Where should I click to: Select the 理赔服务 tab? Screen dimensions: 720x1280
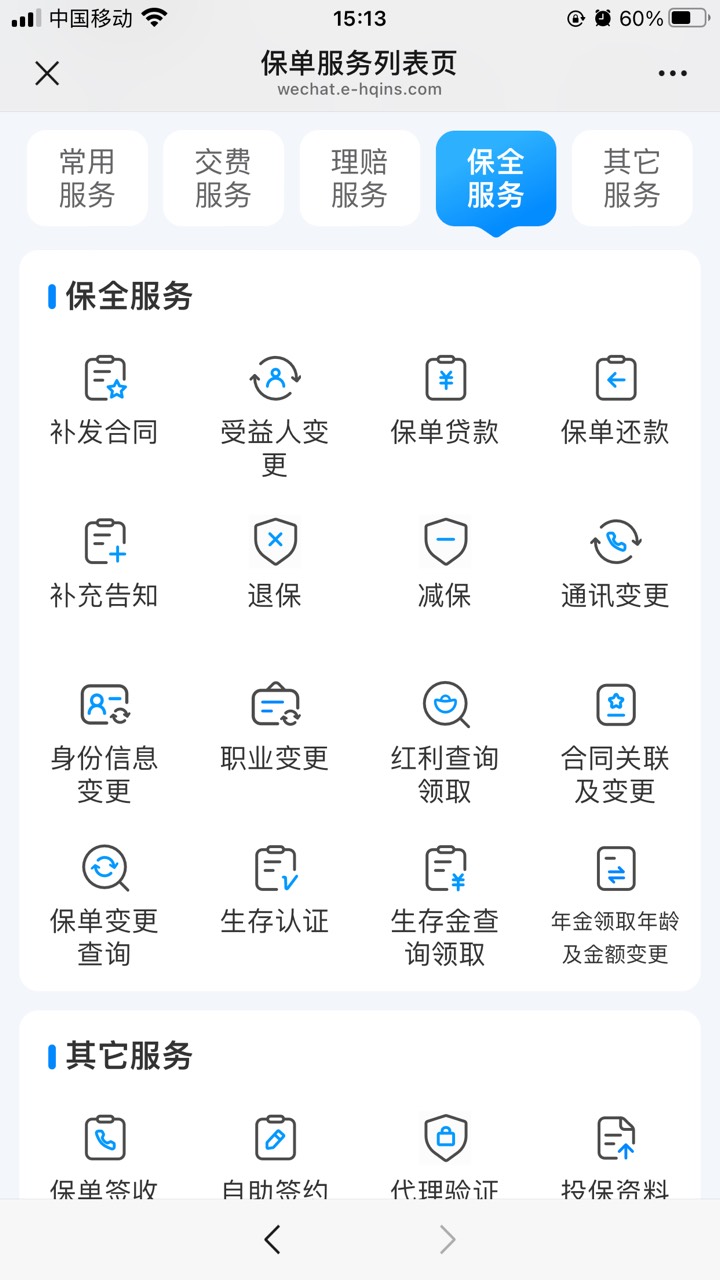point(359,178)
